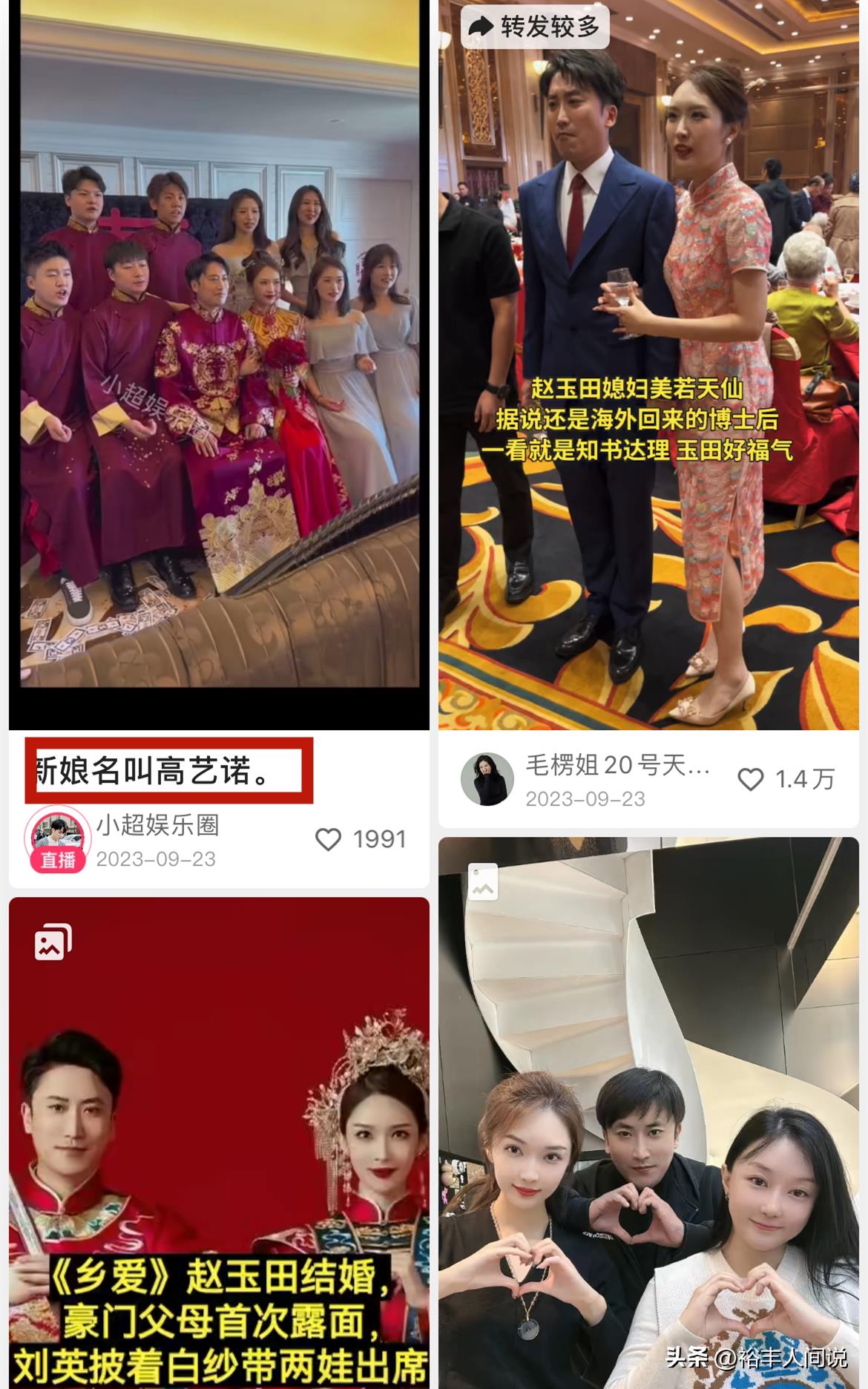Open 毛楞姐's profile avatar

tap(487, 779)
